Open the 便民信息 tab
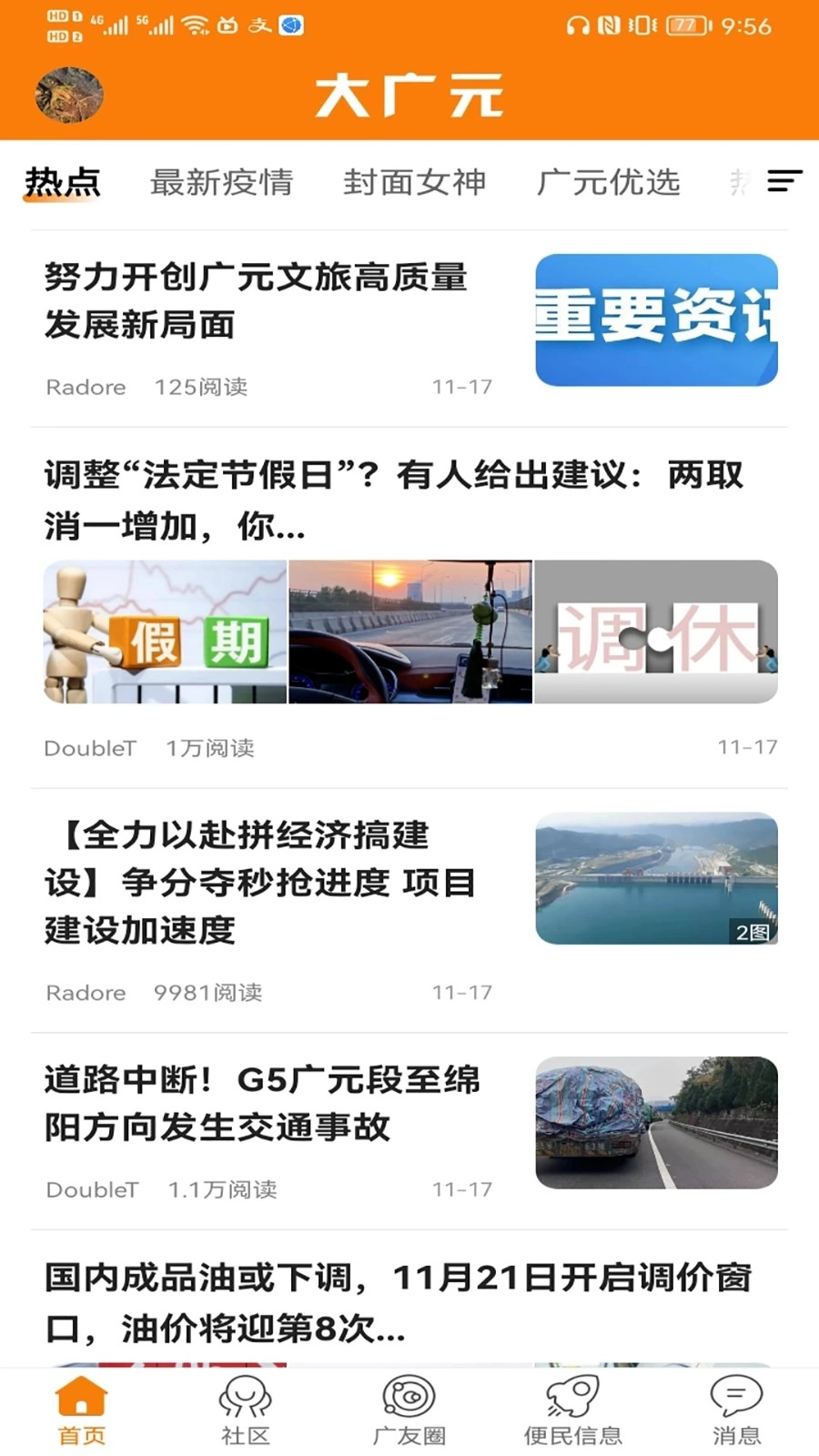 [572, 1410]
